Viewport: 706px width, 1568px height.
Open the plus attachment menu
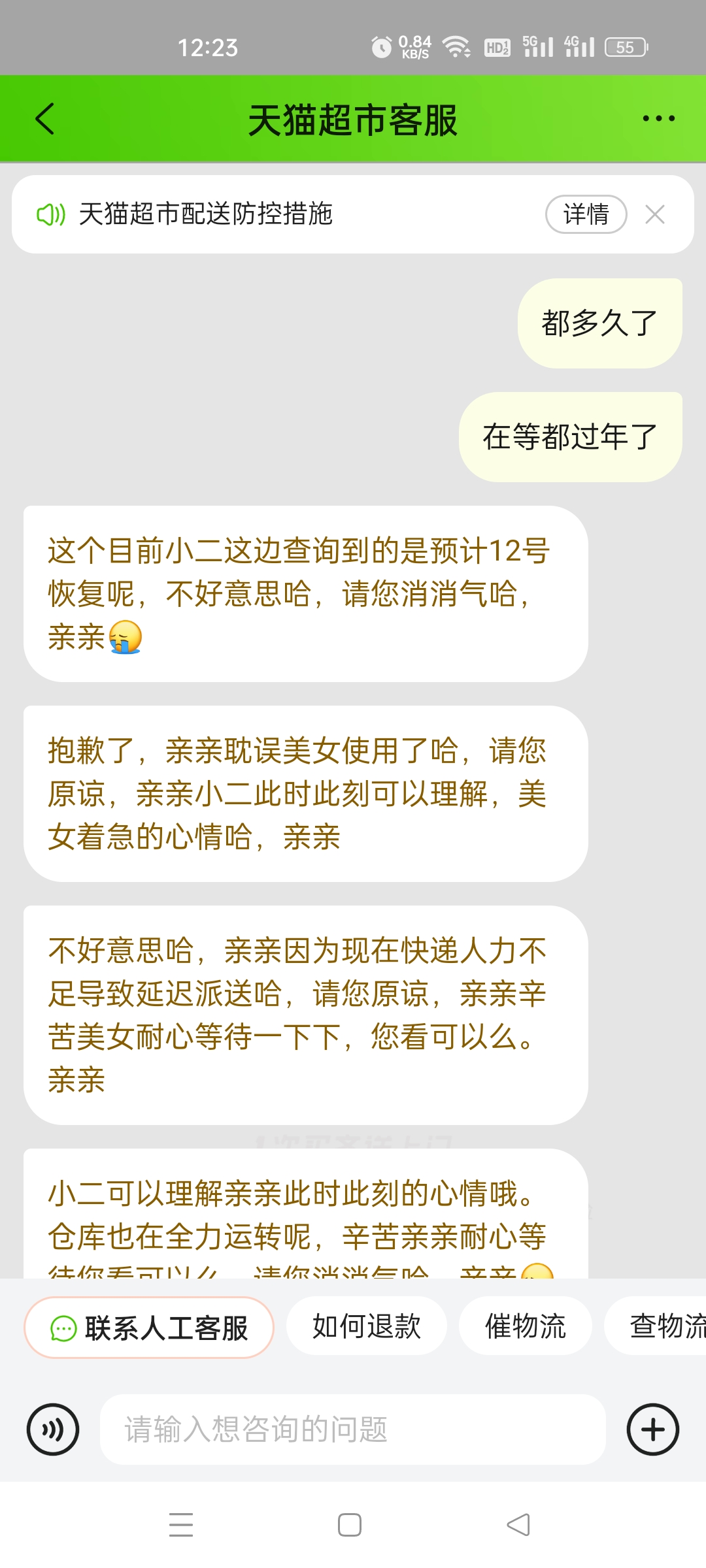(653, 1429)
